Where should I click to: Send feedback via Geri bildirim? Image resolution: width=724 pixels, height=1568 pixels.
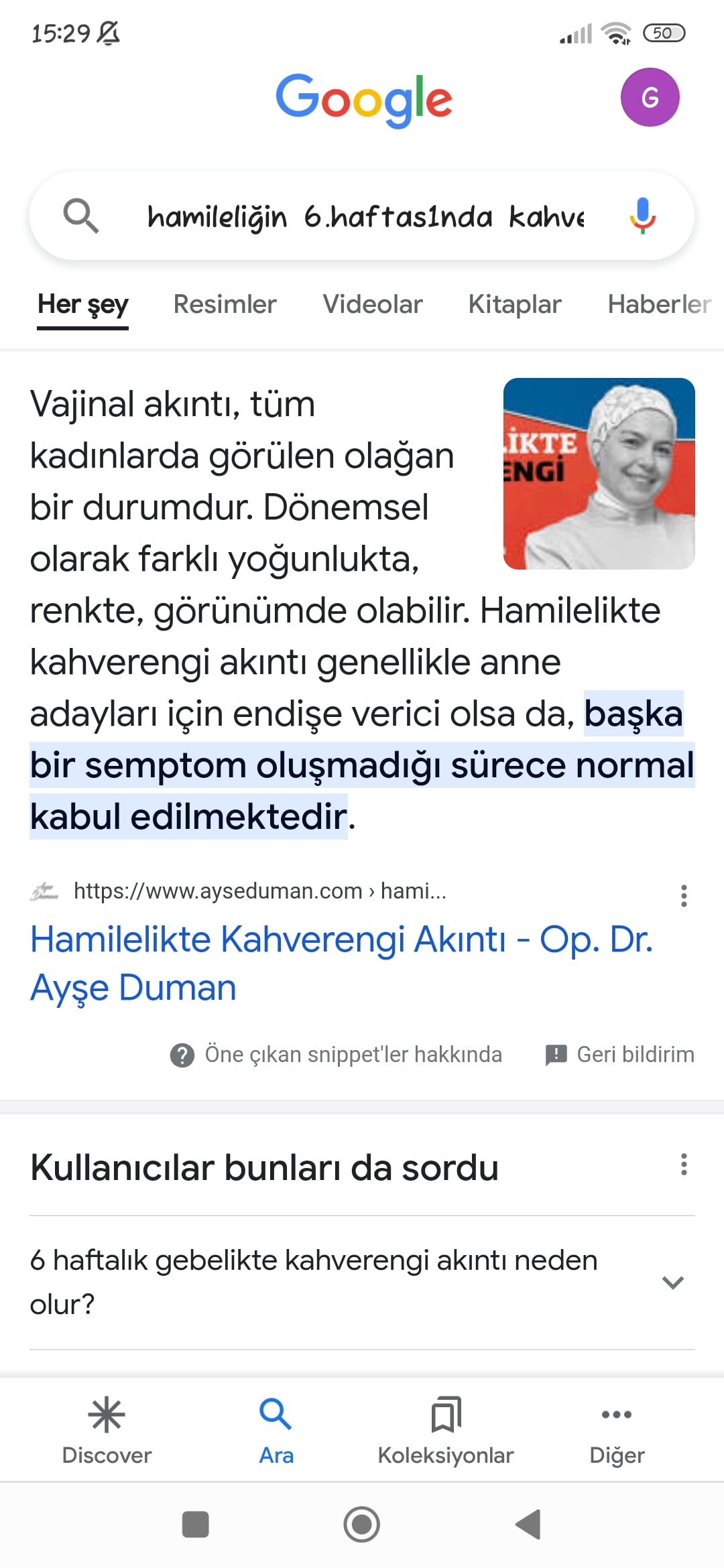coord(619,1055)
